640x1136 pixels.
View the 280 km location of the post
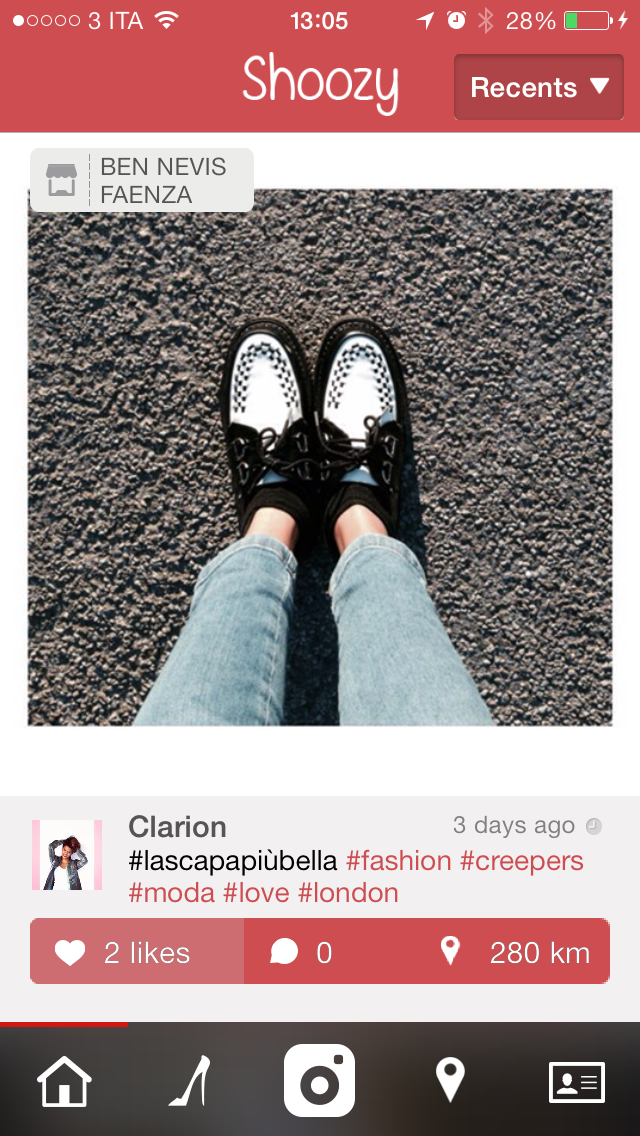point(516,952)
